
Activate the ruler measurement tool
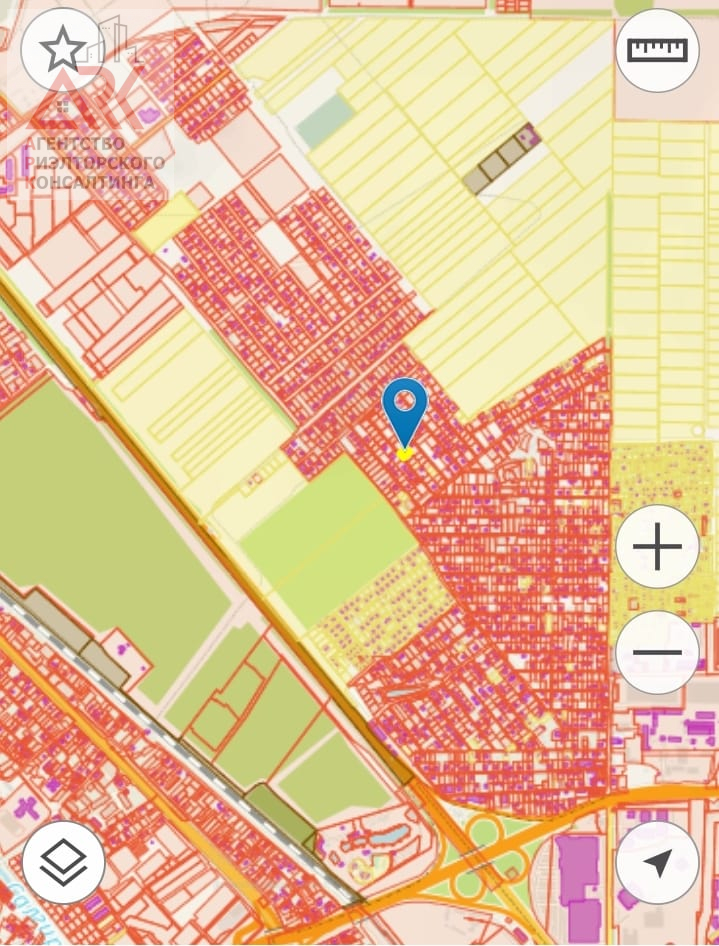(x=657, y=50)
